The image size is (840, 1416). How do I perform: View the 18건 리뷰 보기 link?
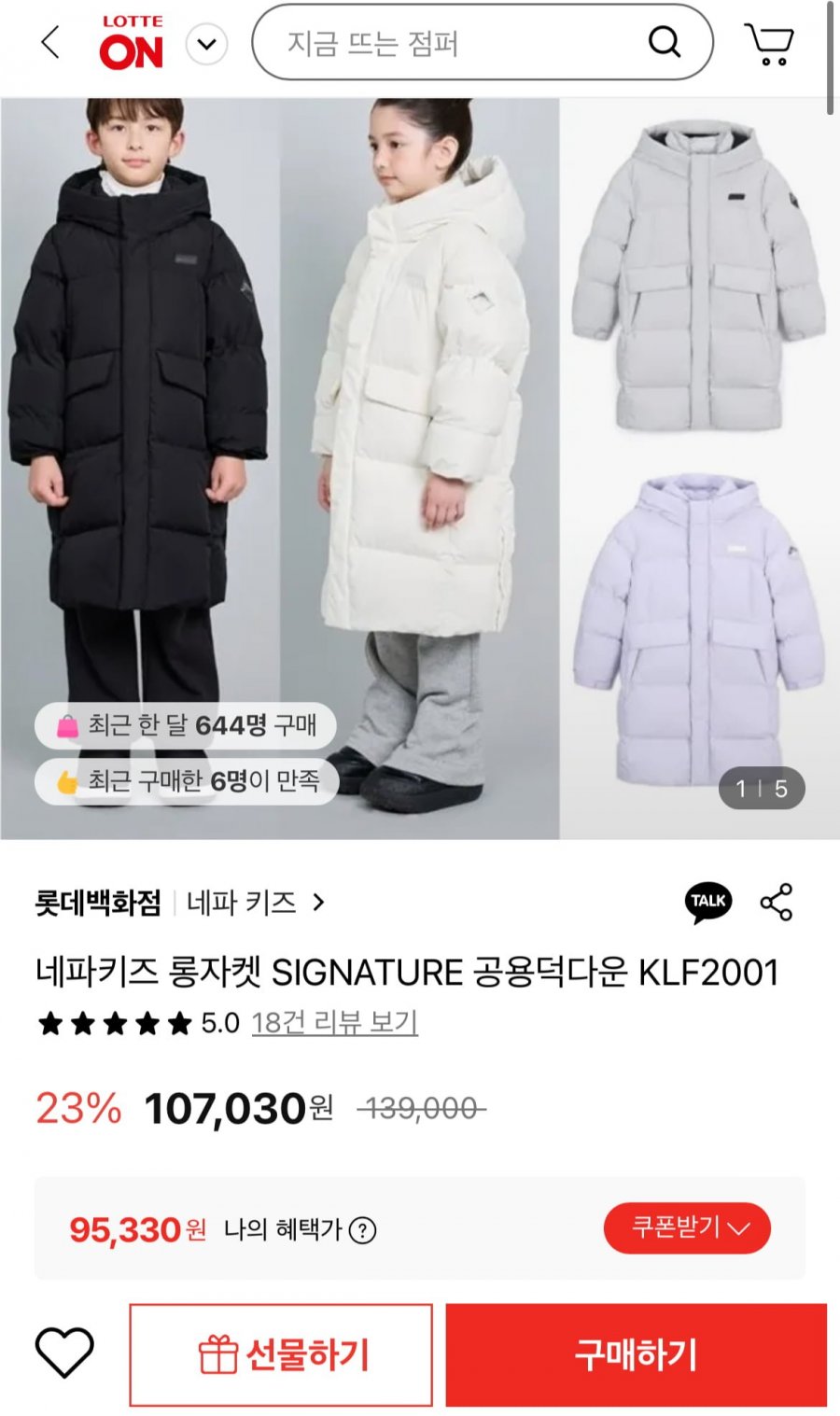[334, 1023]
